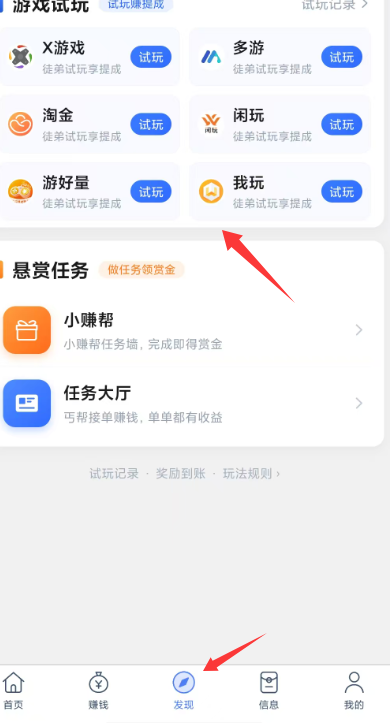390x723 pixels.
Task: Tap 试玩 button for X游戏
Action: (151, 57)
